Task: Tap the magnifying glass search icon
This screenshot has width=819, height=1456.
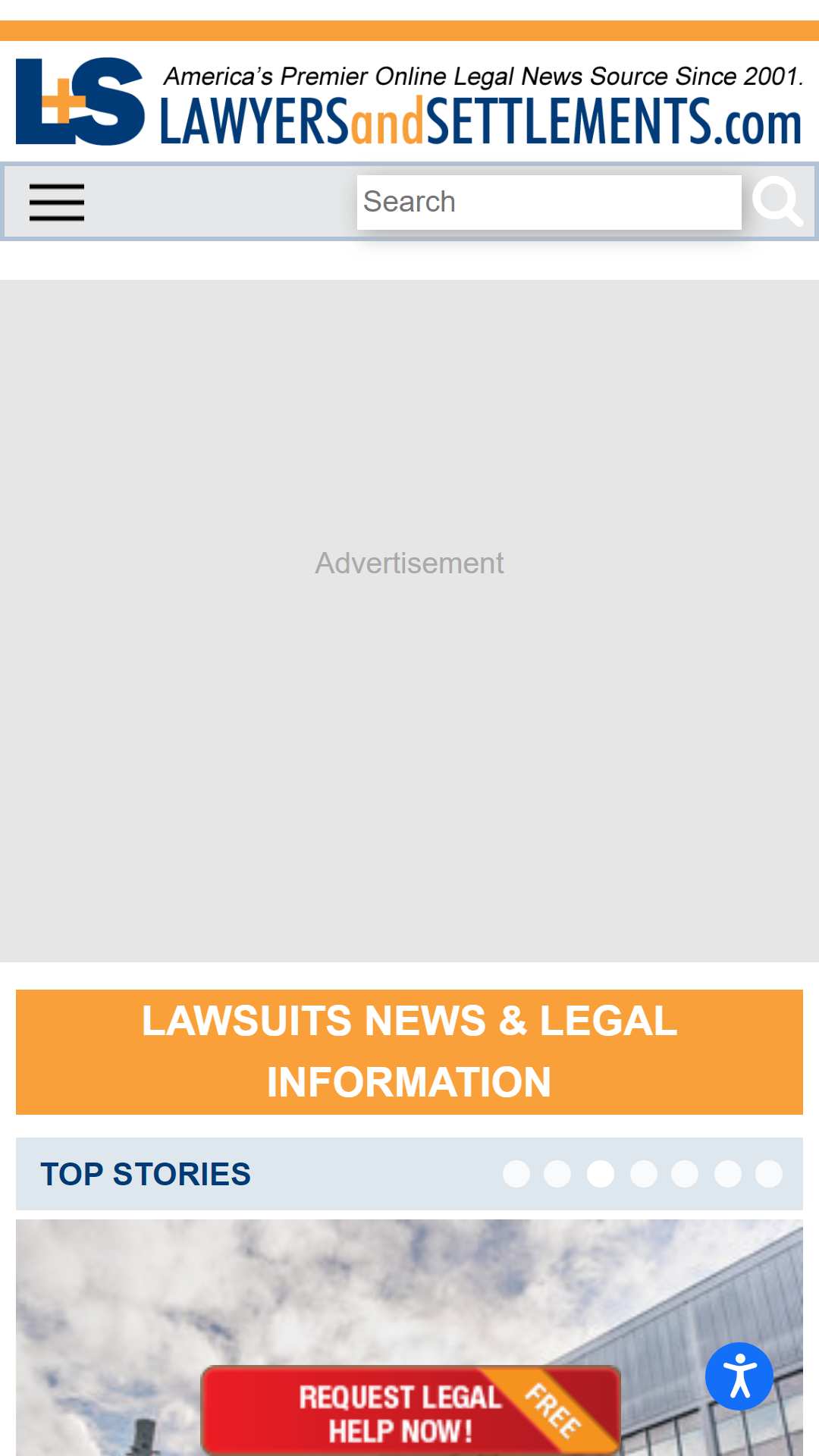Action: tap(778, 202)
